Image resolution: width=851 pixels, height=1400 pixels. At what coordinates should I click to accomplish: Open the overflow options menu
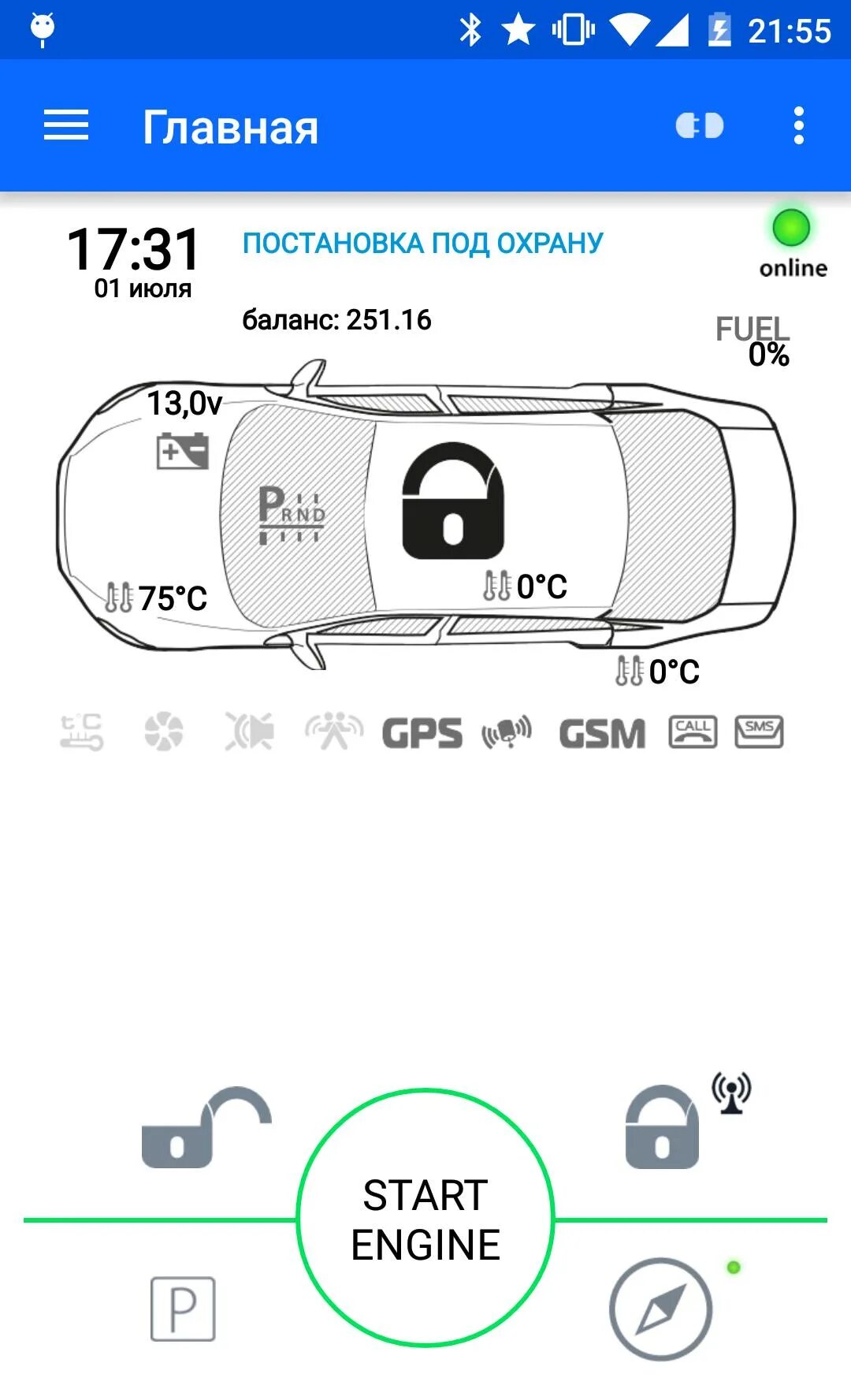coord(798,126)
